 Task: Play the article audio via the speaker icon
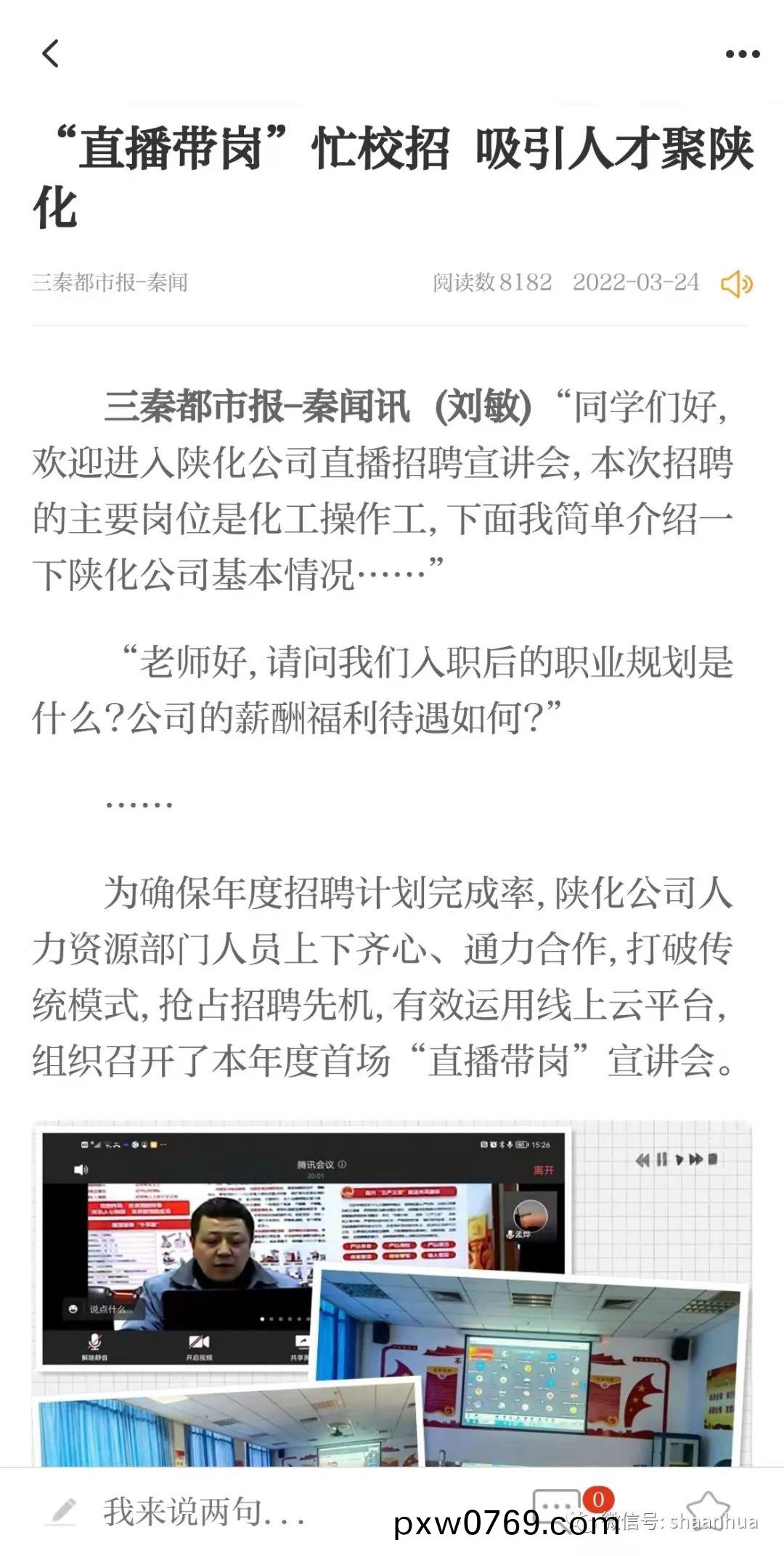[x=735, y=283]
